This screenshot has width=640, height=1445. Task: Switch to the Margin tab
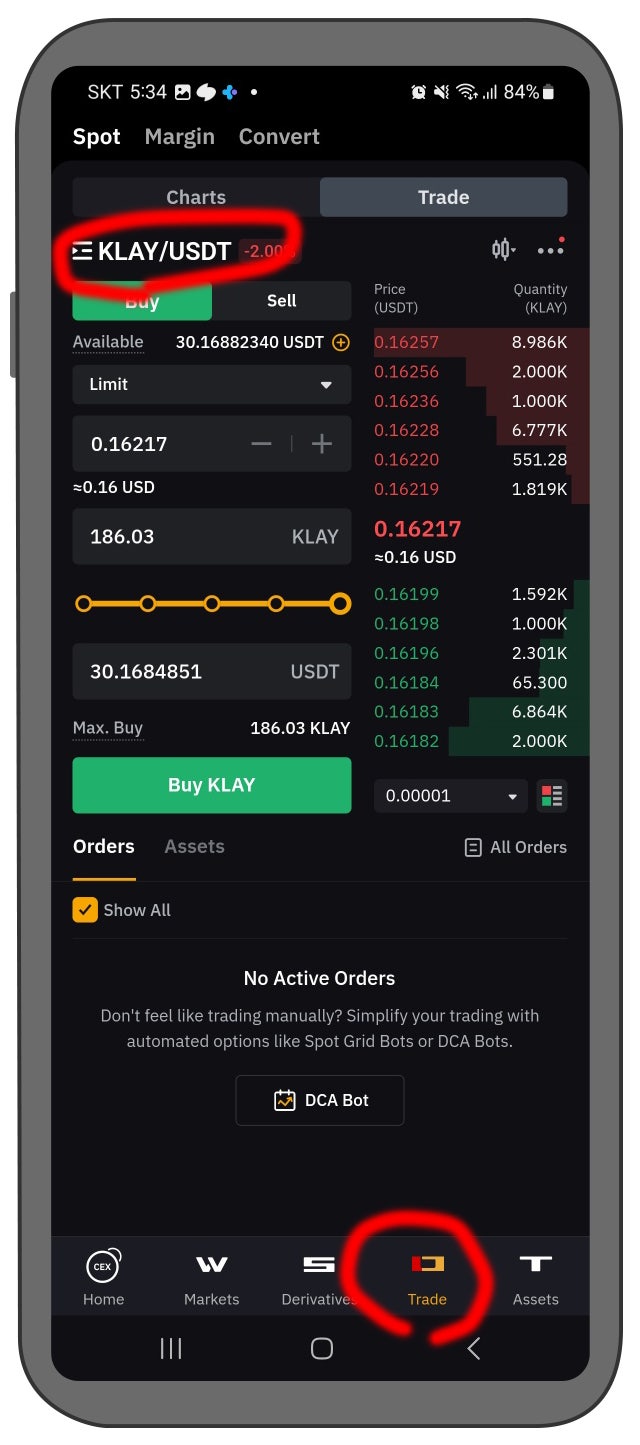[179, 137]
